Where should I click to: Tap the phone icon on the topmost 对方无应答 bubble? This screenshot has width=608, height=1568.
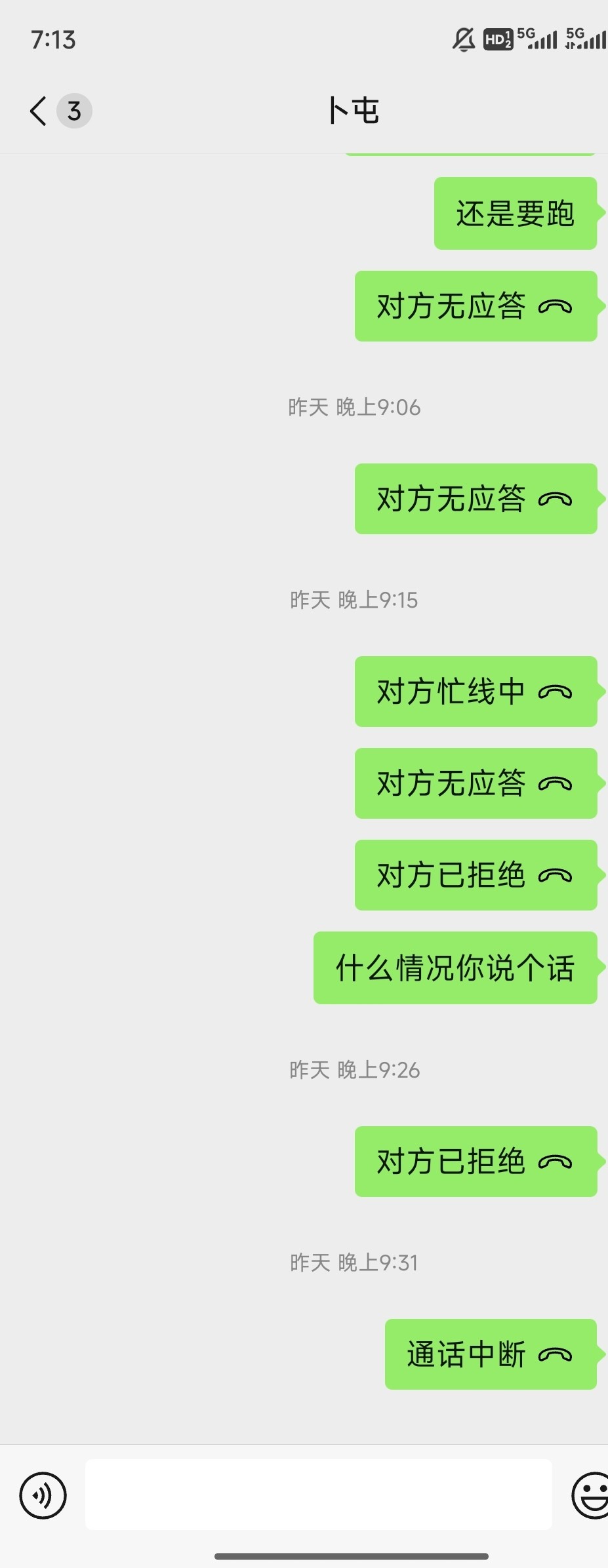click(556, 305)
